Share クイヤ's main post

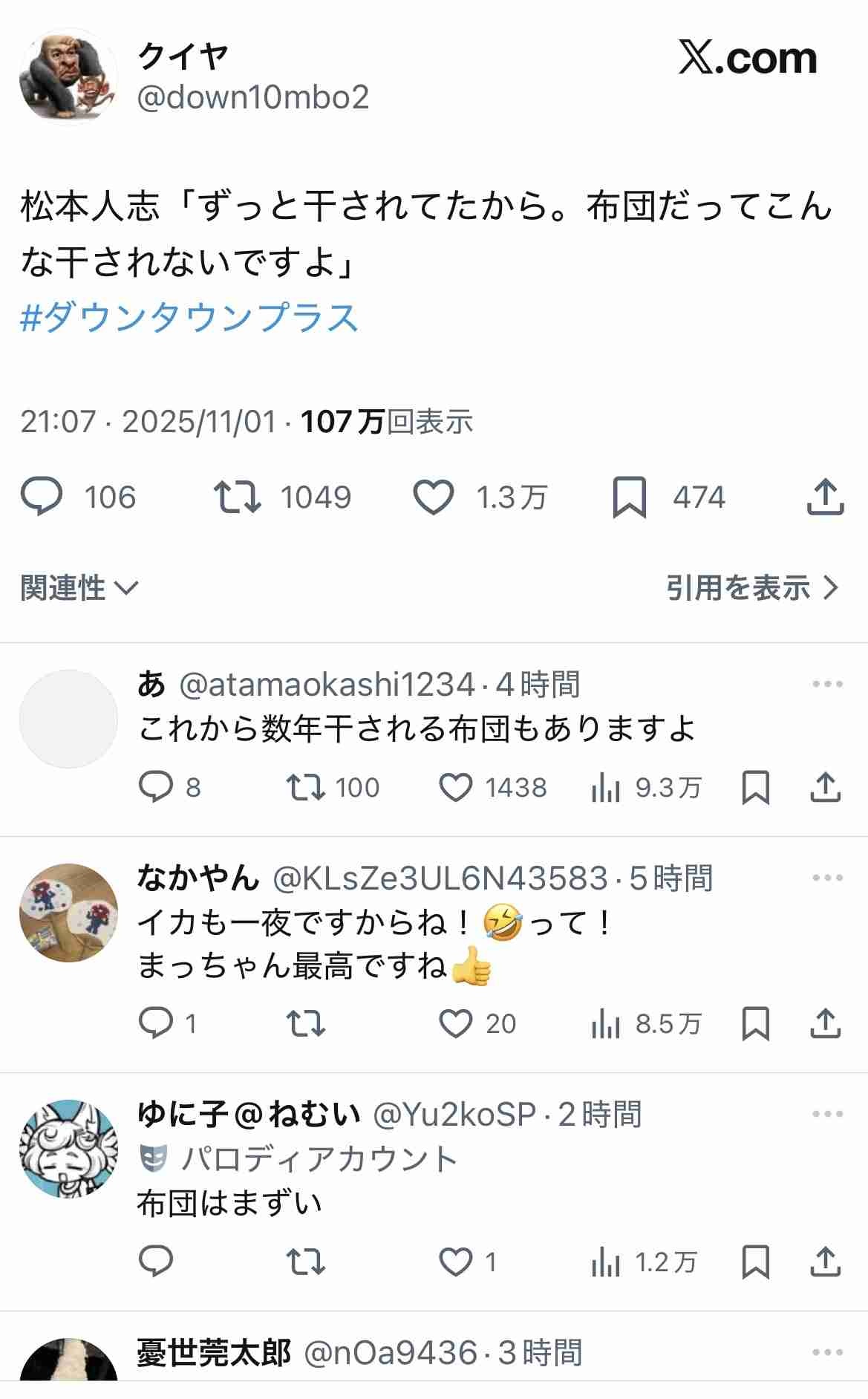point(825,498)
